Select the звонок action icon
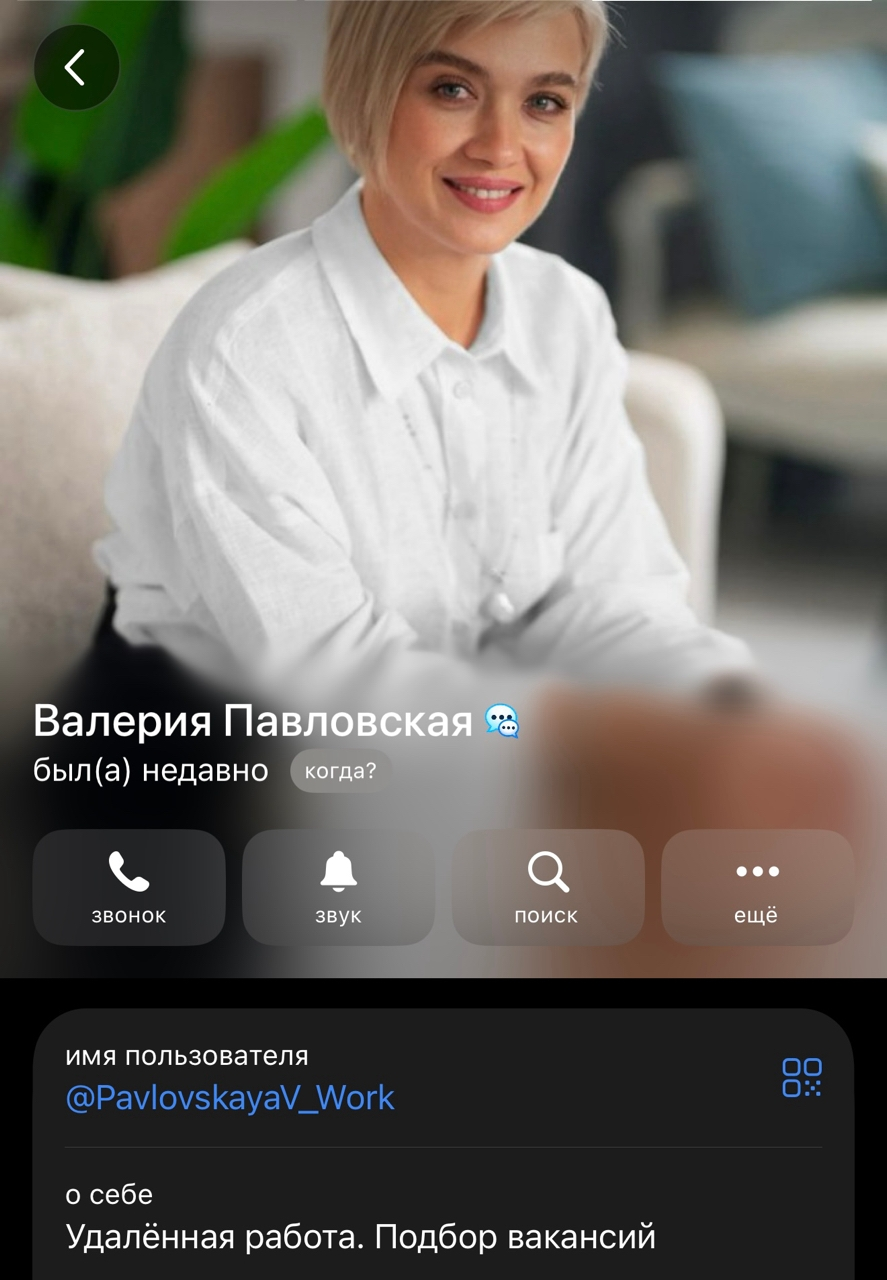 129,886
